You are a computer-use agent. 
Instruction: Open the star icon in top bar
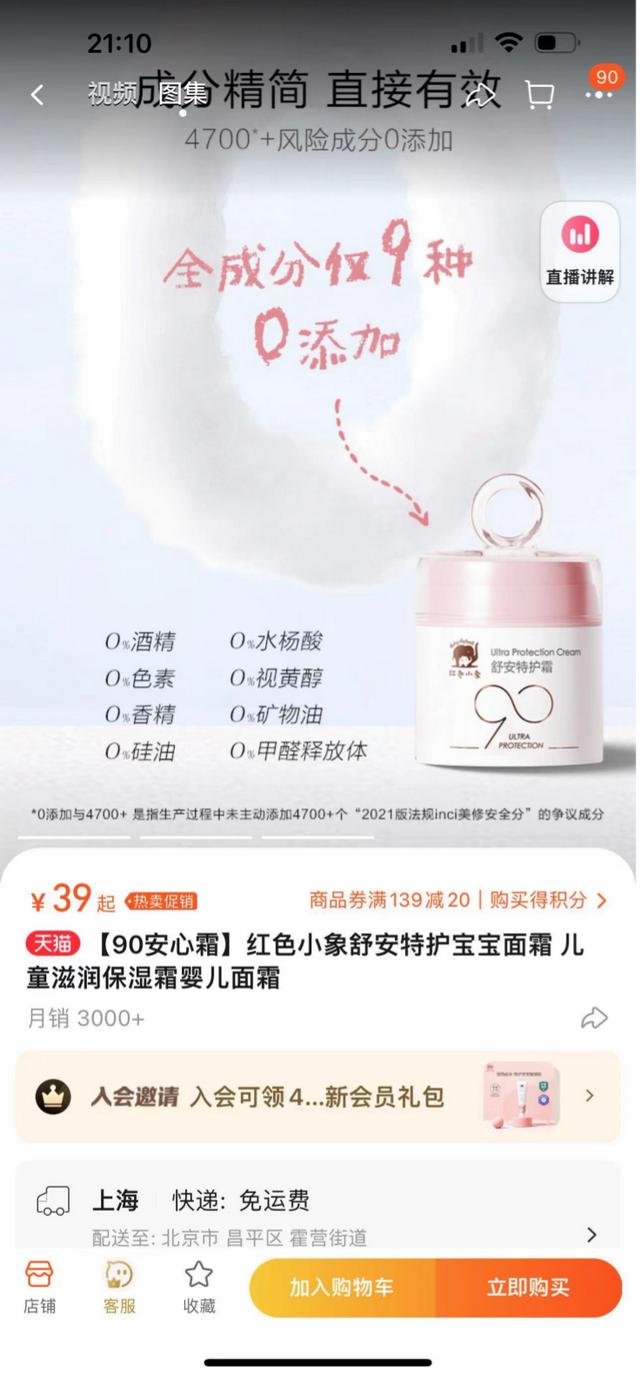coord(481,94)
